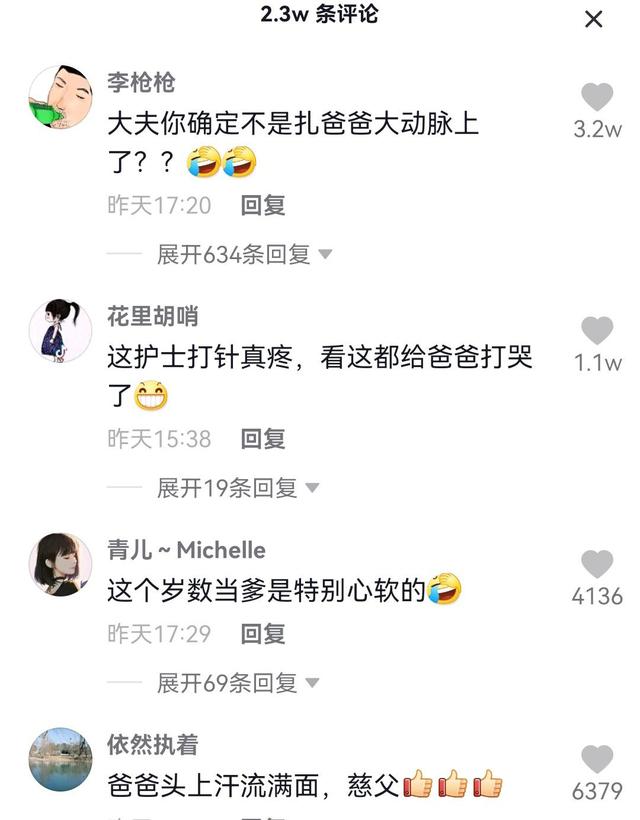The width and height of the screenshot is (640, 820).
Task: Like 依然执着's comment
Action: click(x=597, y=759)
